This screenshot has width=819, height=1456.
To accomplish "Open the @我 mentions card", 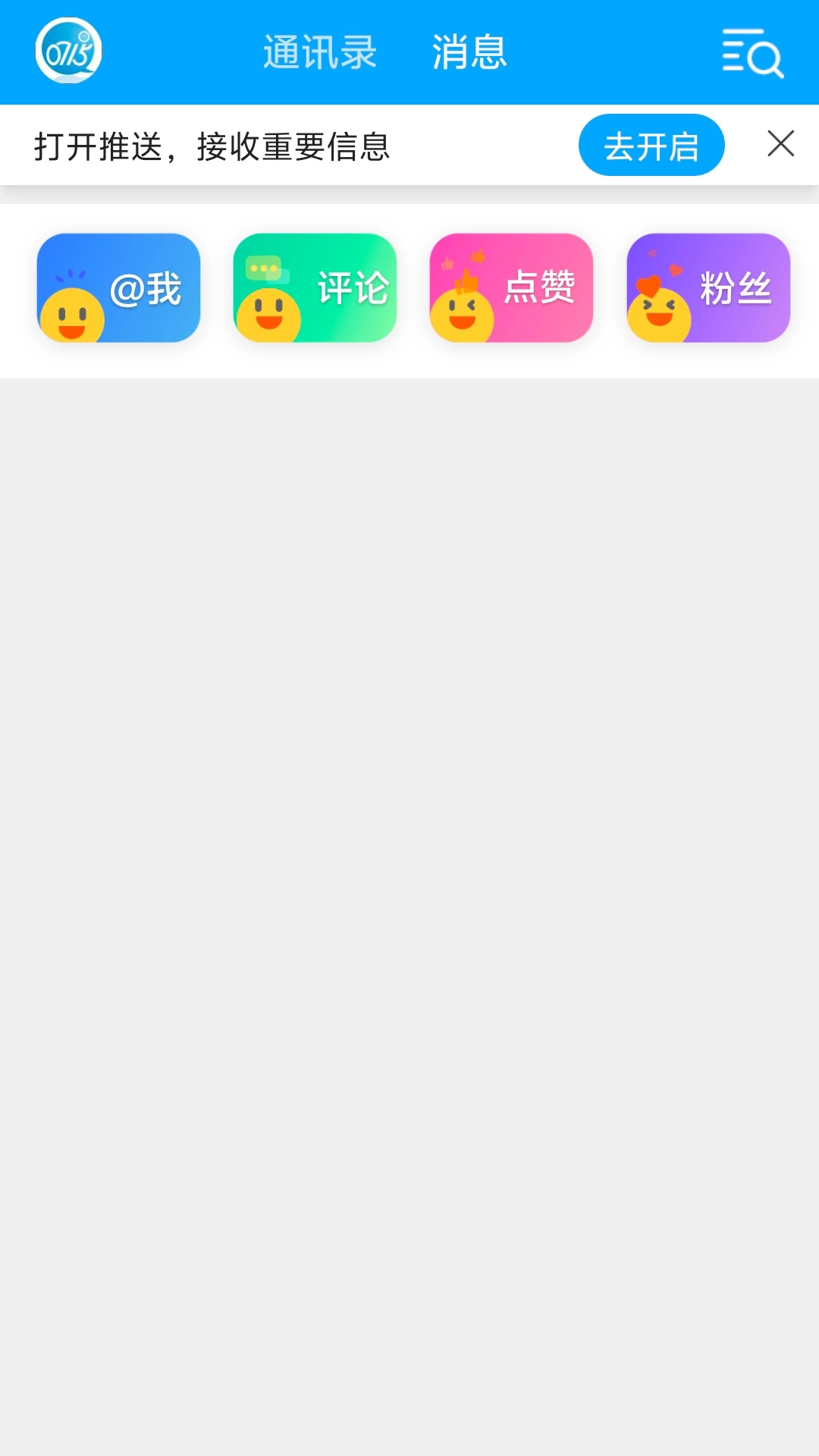I will click(x=119, y=288).
